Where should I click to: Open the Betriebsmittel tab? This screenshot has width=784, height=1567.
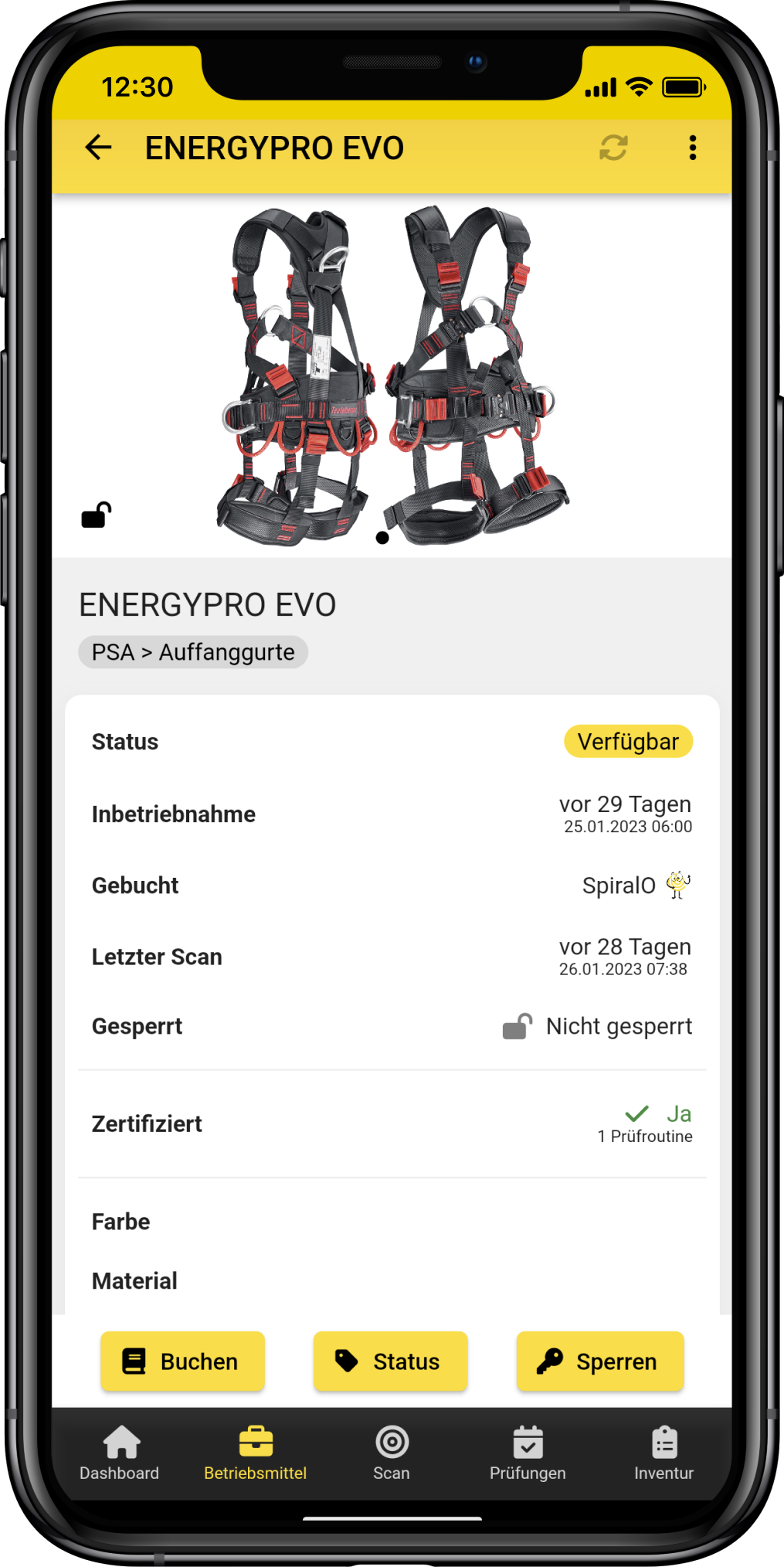(256, 1453)
